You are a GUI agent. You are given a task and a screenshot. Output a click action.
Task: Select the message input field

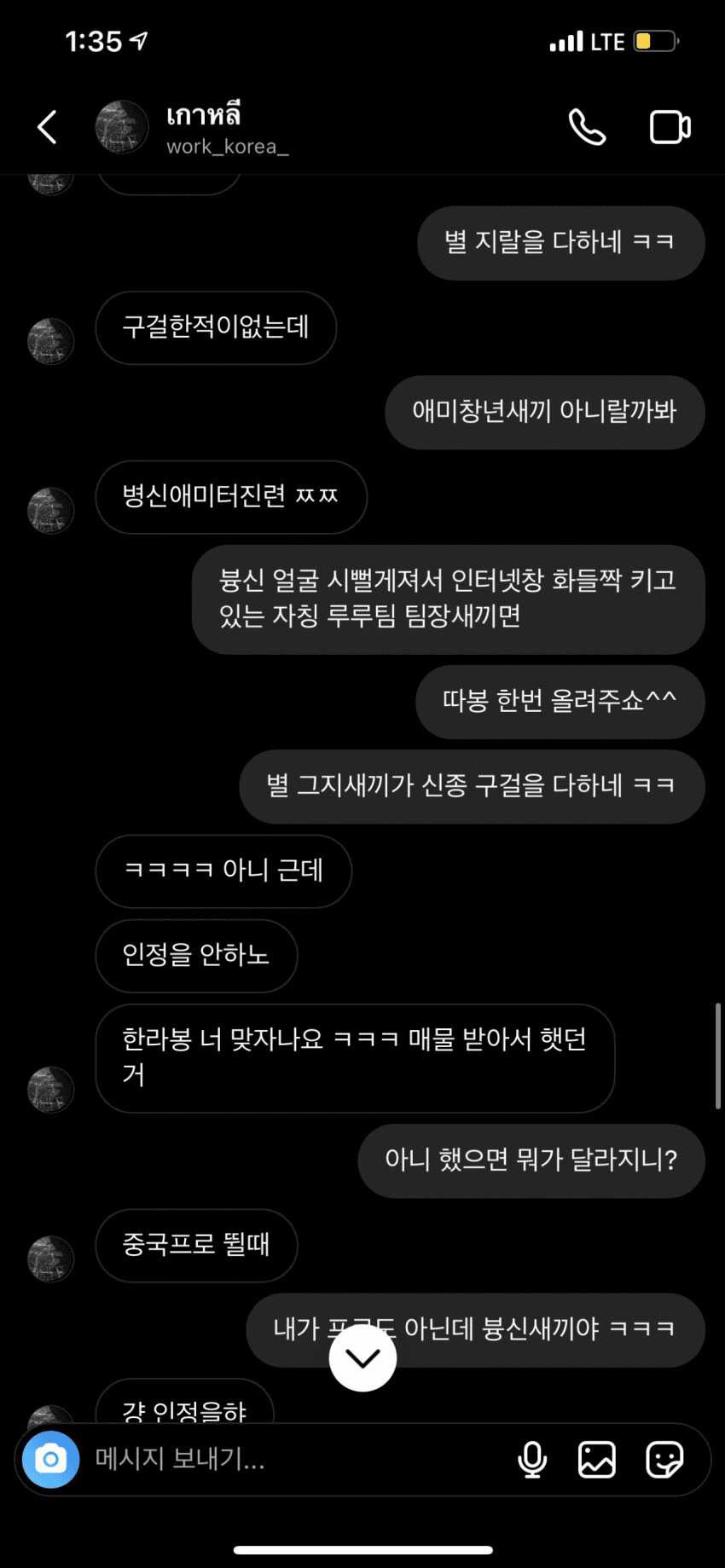256,1460
